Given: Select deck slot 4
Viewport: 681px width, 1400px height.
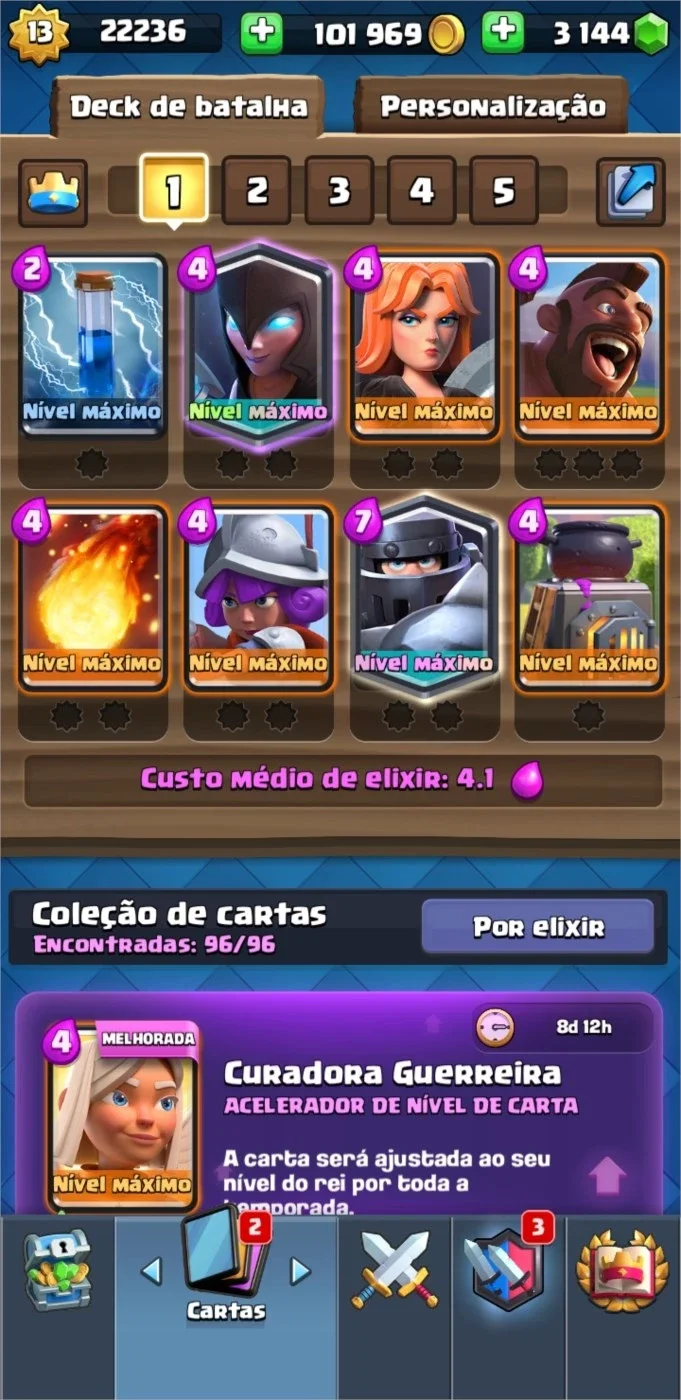Looking at the screenshot, I should point(421,189).
